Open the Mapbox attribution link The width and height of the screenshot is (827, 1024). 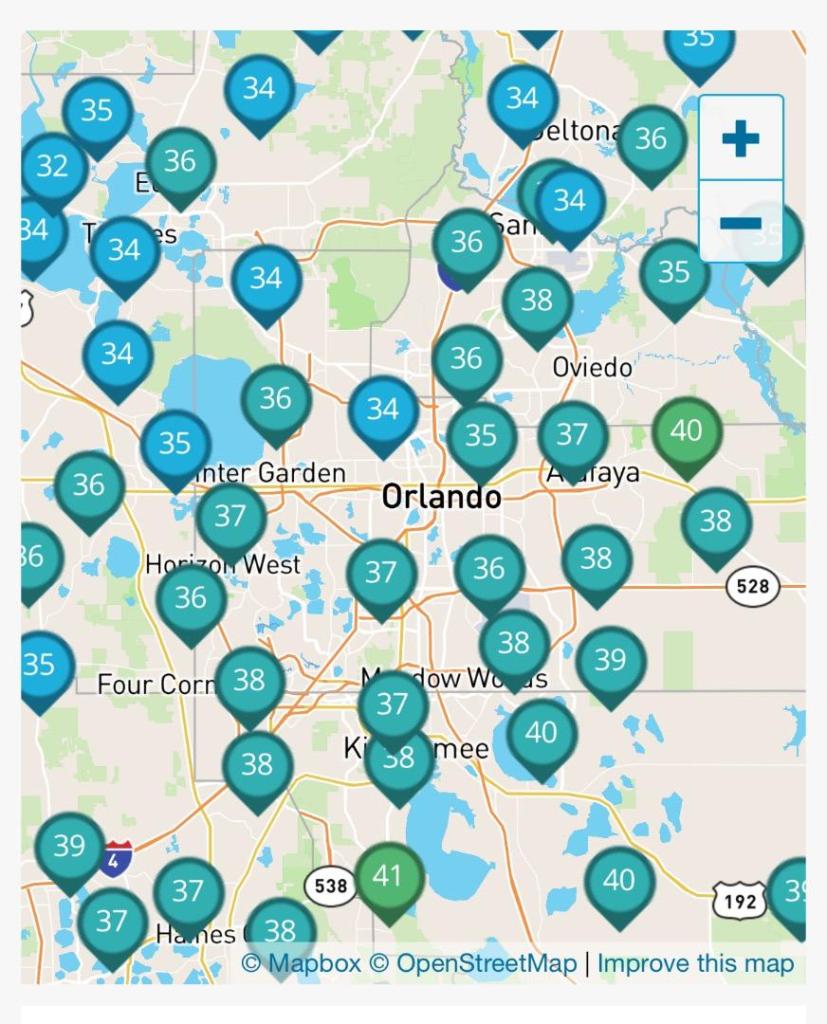coord(300,964)
